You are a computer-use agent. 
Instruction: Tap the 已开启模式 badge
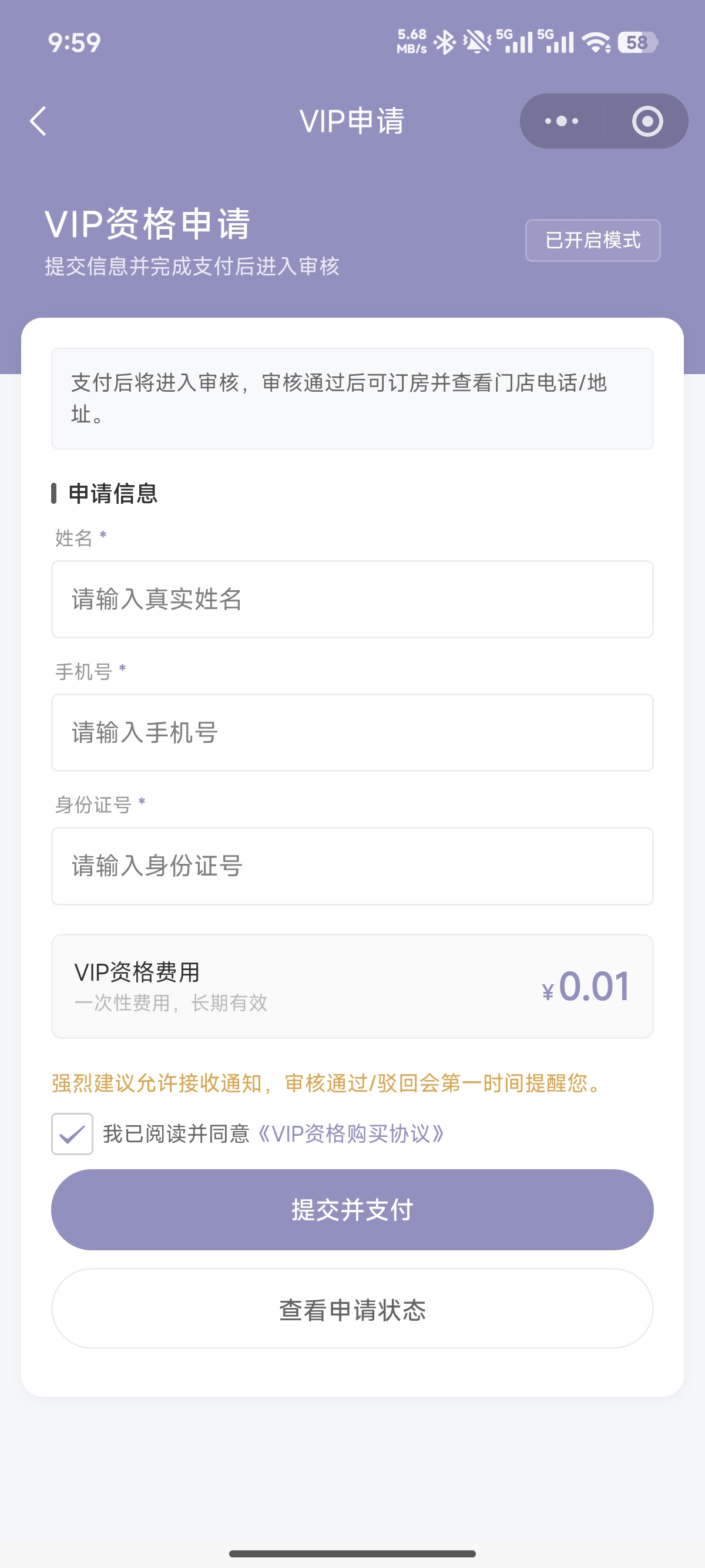[x=592, y=240]
